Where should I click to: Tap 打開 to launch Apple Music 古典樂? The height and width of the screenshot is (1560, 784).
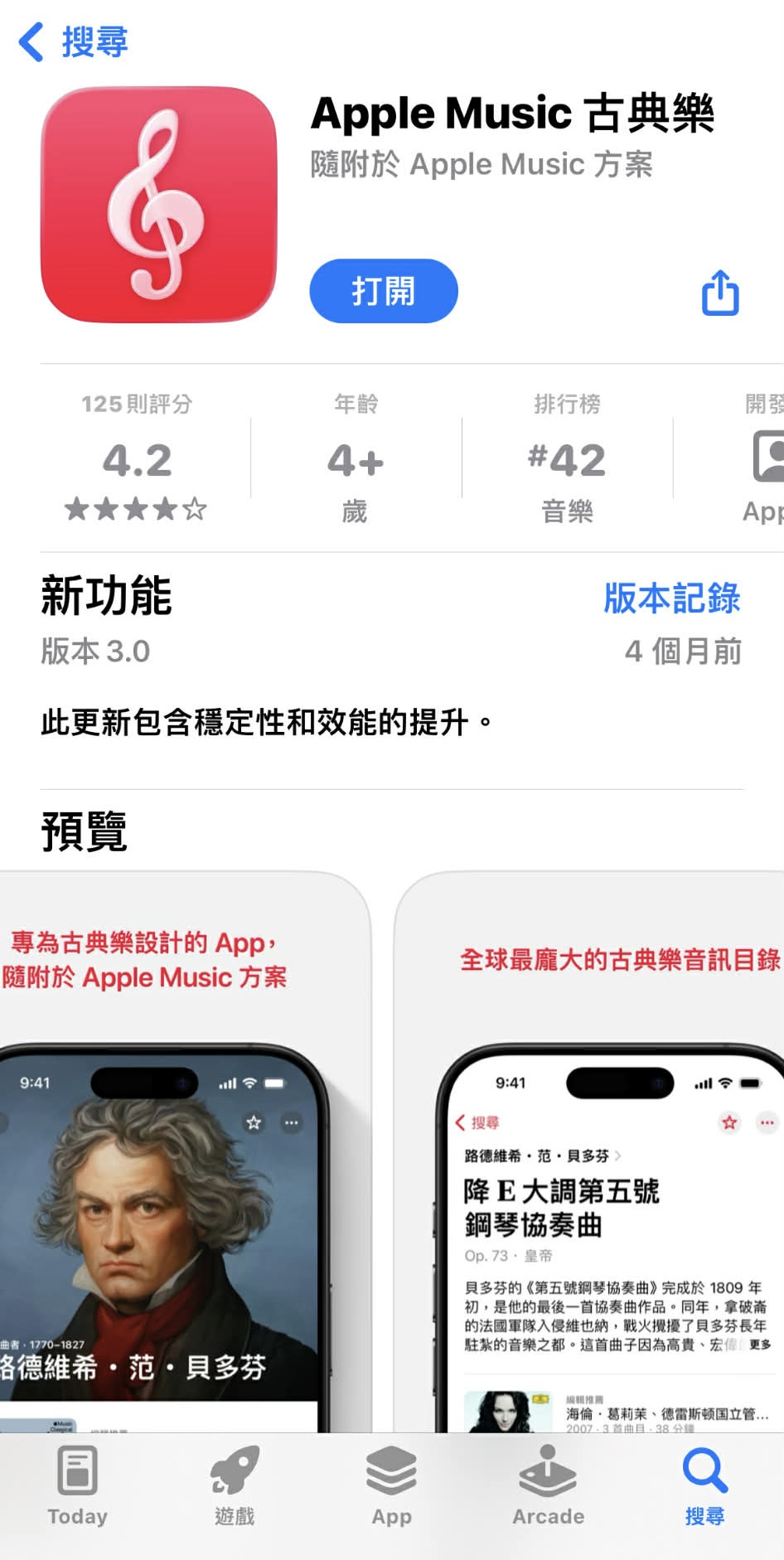tap(383, 291)
